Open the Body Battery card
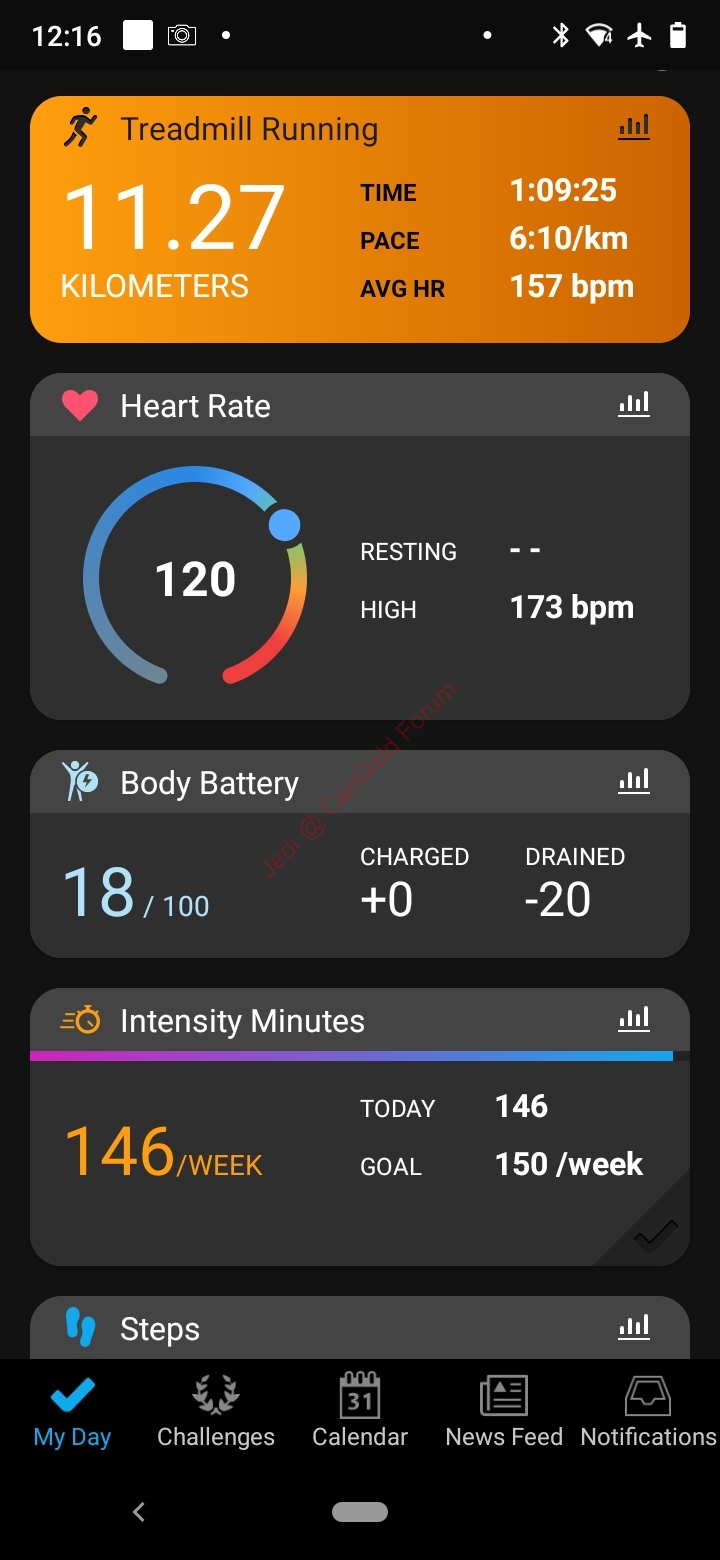 [x=360, y=854]
